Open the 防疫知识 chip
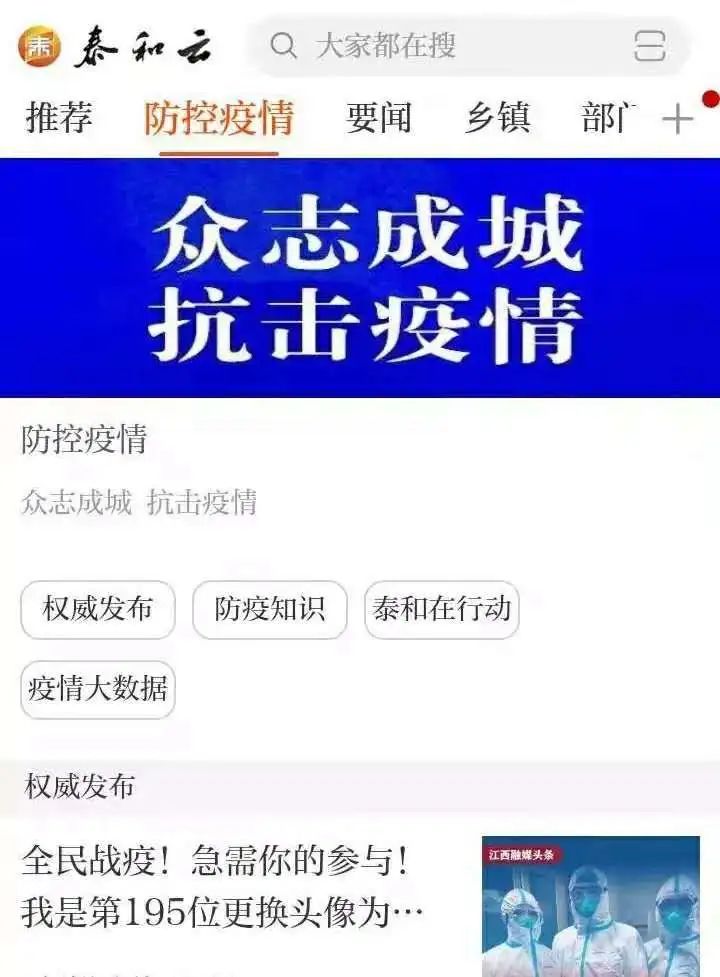The width and height of the screenshot is (720, 977). point(270,609)
